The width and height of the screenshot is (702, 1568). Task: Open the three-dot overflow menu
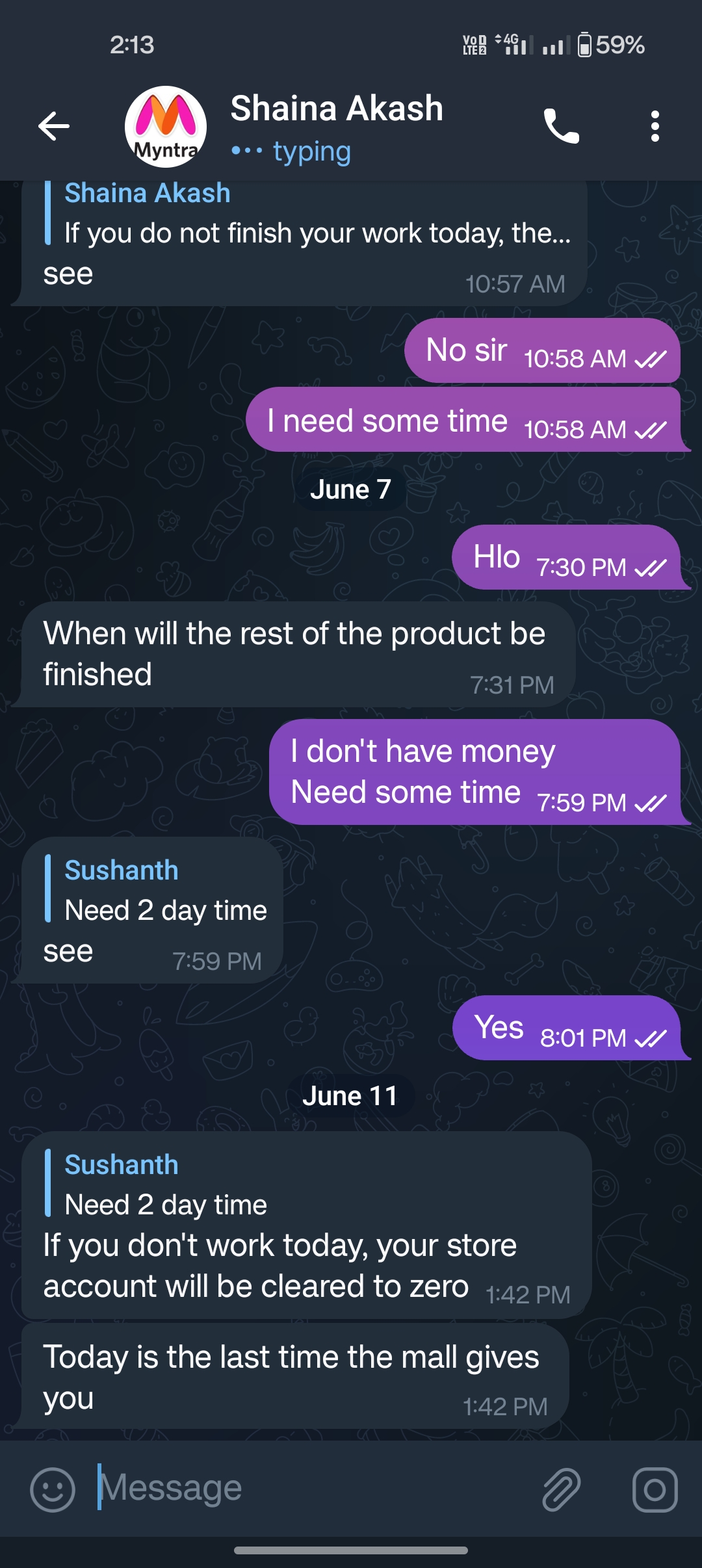(655, 126)
